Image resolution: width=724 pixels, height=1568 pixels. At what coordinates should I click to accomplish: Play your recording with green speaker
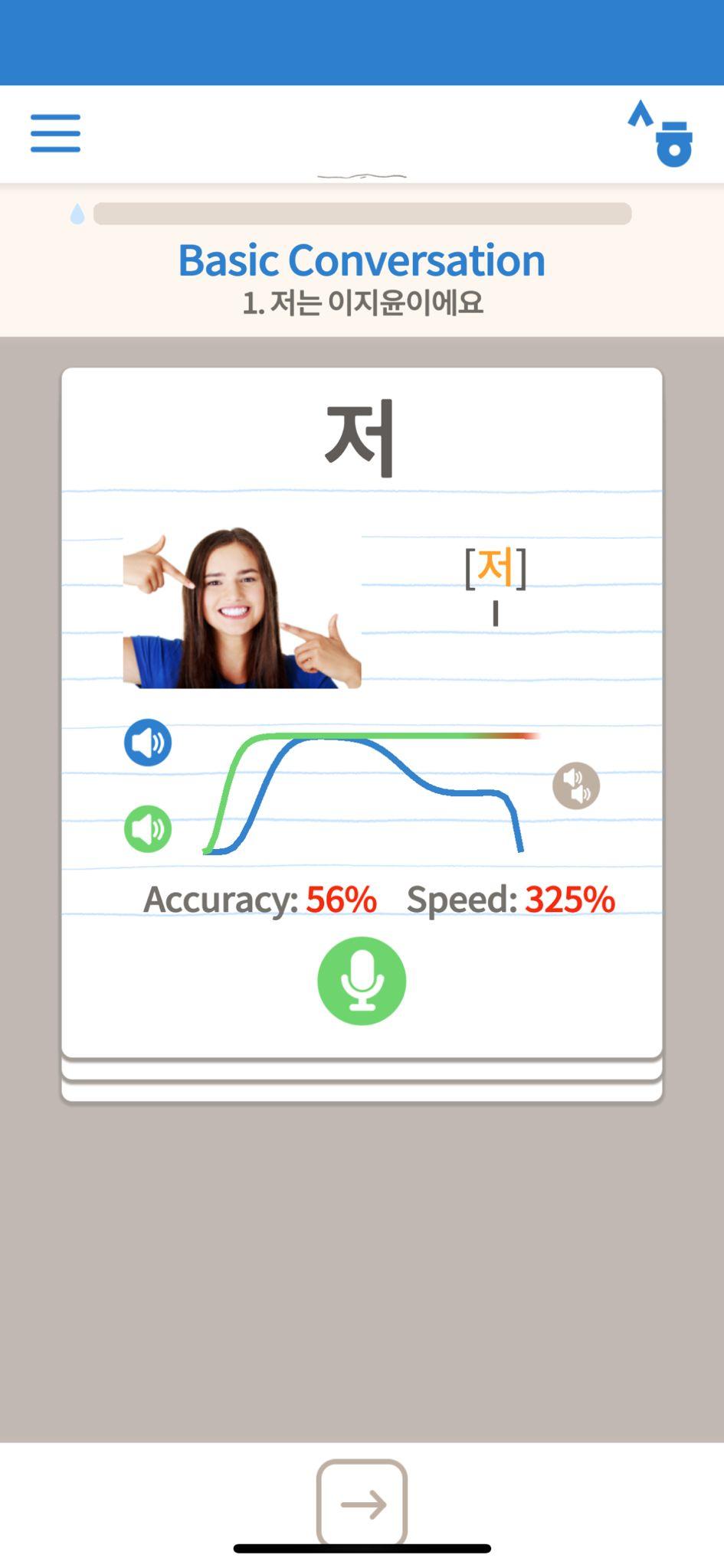pos(148,829)
